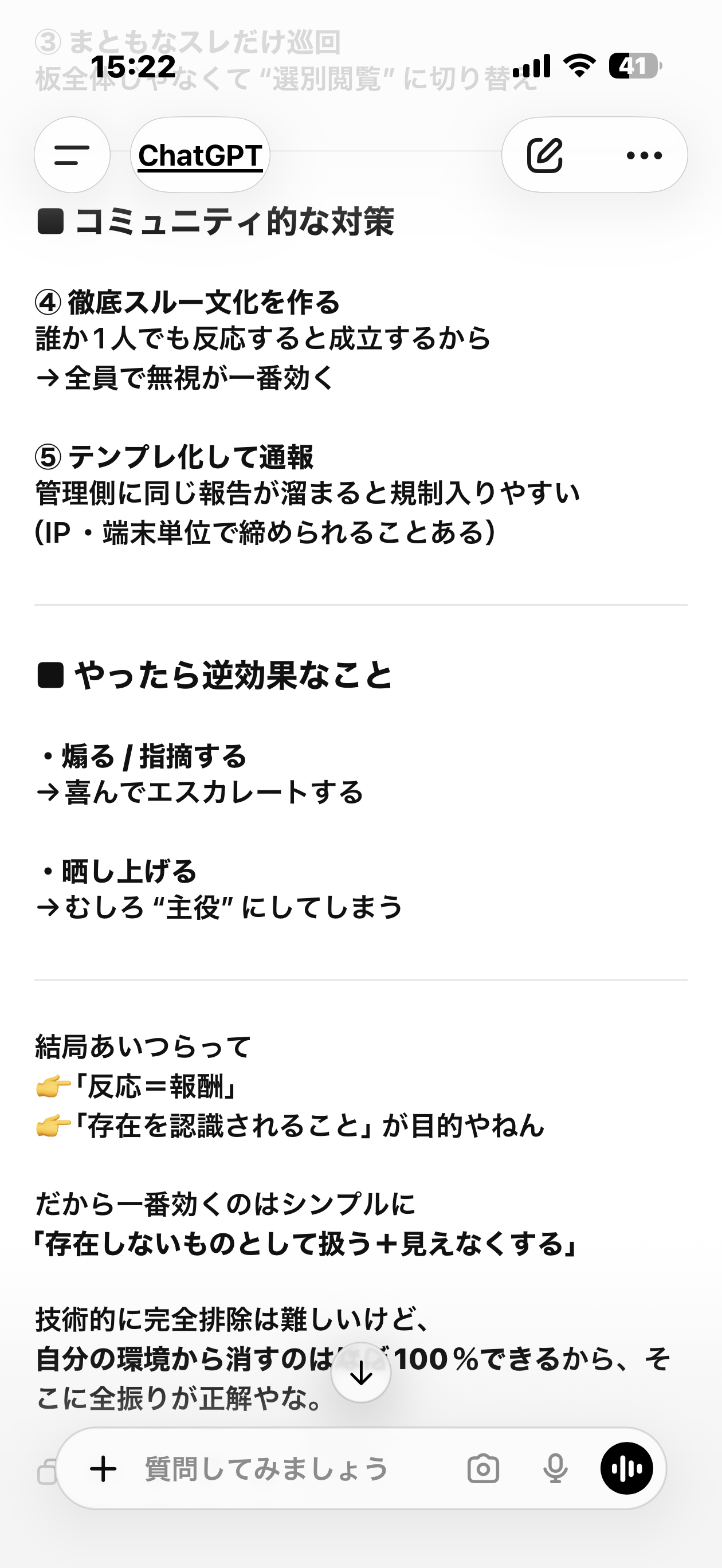Tap the ChatGPT model selector title
Viewport: 722px width, 1568px height.
(x=199, y=155)
